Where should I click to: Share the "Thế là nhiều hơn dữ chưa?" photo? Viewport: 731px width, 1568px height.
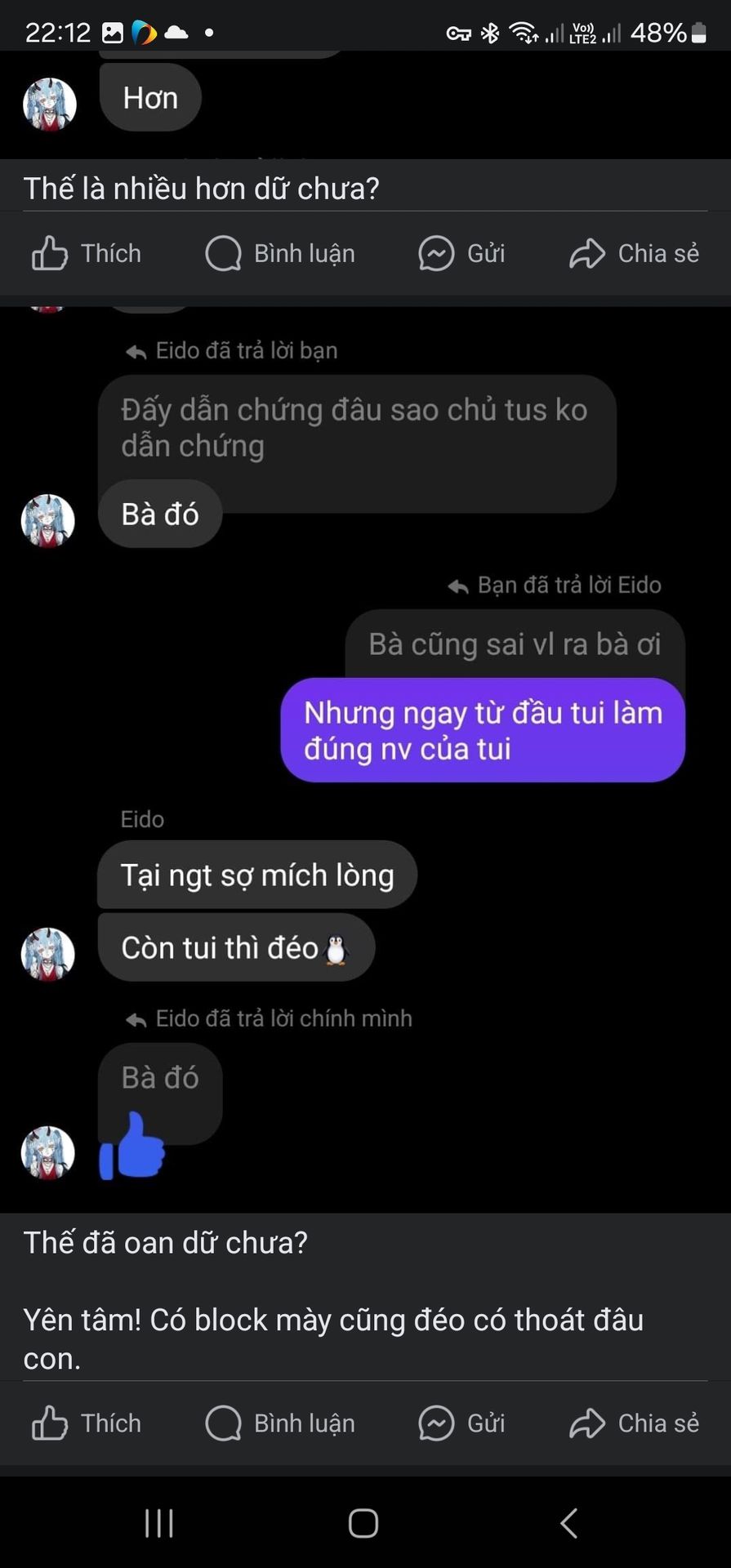(x=634, y=254)
